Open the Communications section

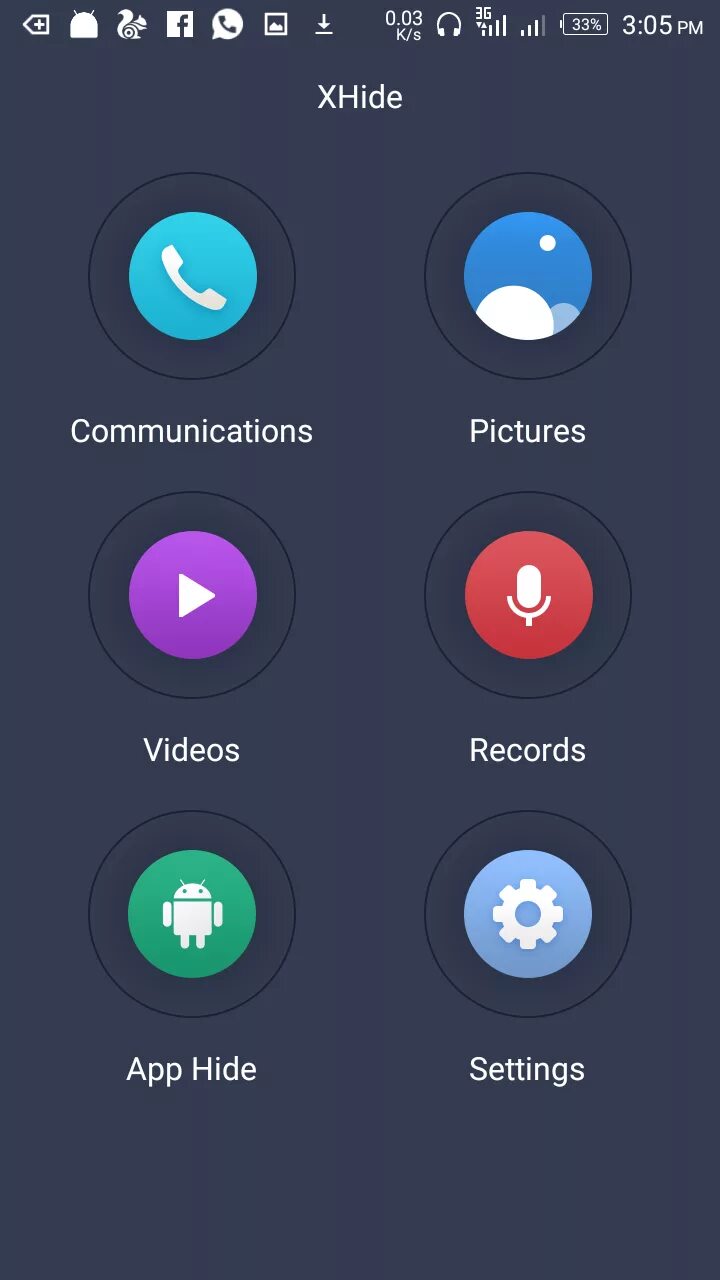(x=192, y=276)
